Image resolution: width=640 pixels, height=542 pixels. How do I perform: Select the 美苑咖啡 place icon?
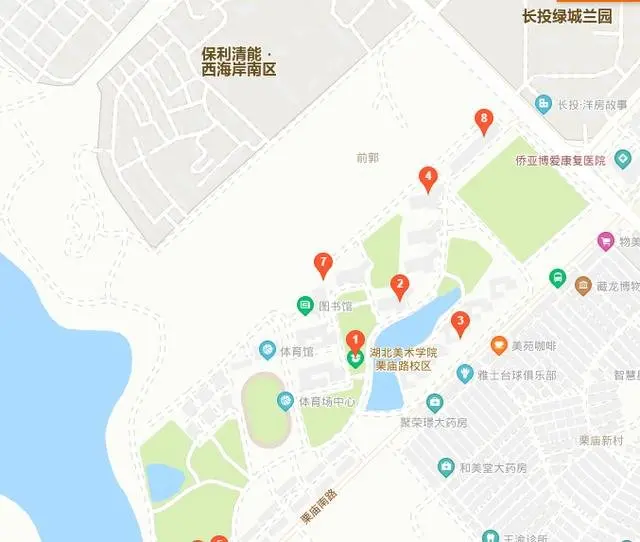pyautogui.click(x=498, y=345)
